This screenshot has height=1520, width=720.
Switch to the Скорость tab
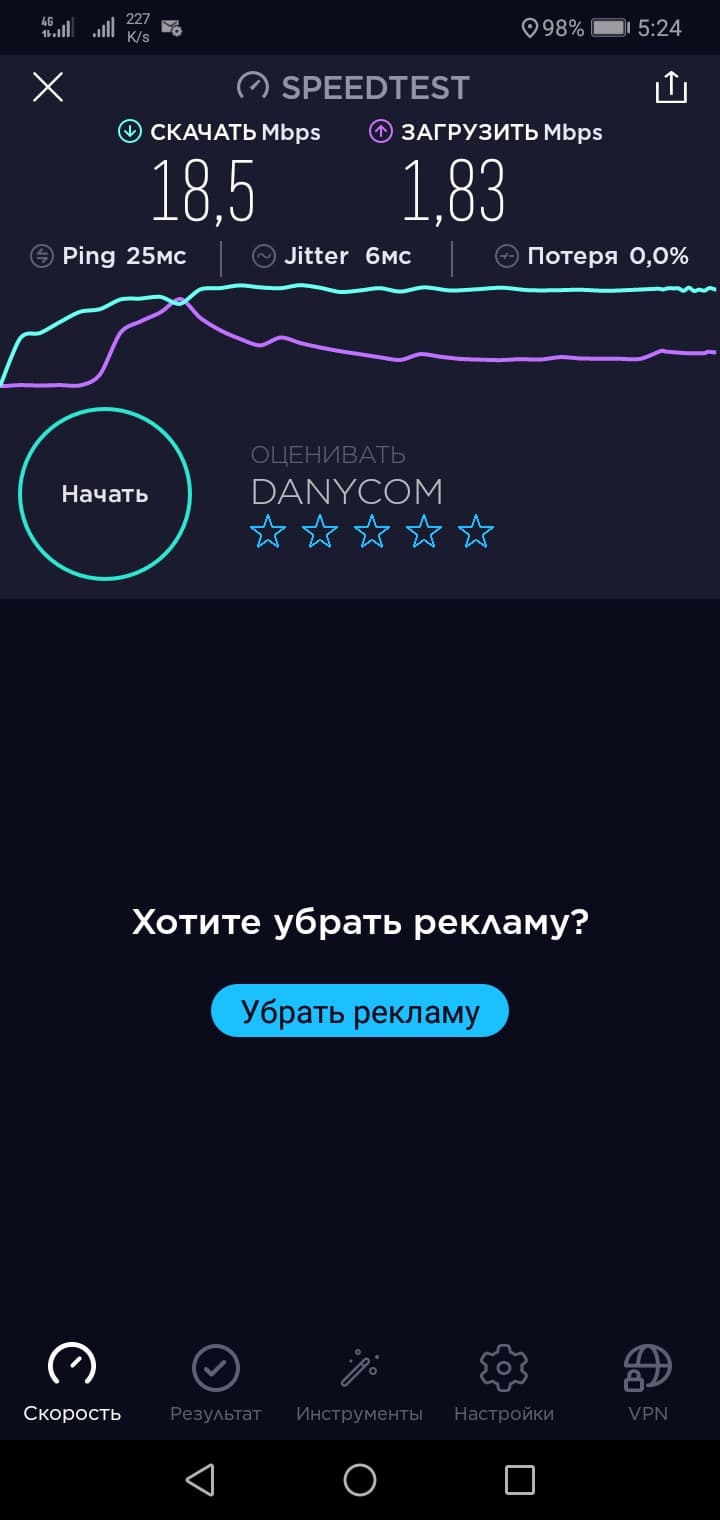click(72, 1384)
